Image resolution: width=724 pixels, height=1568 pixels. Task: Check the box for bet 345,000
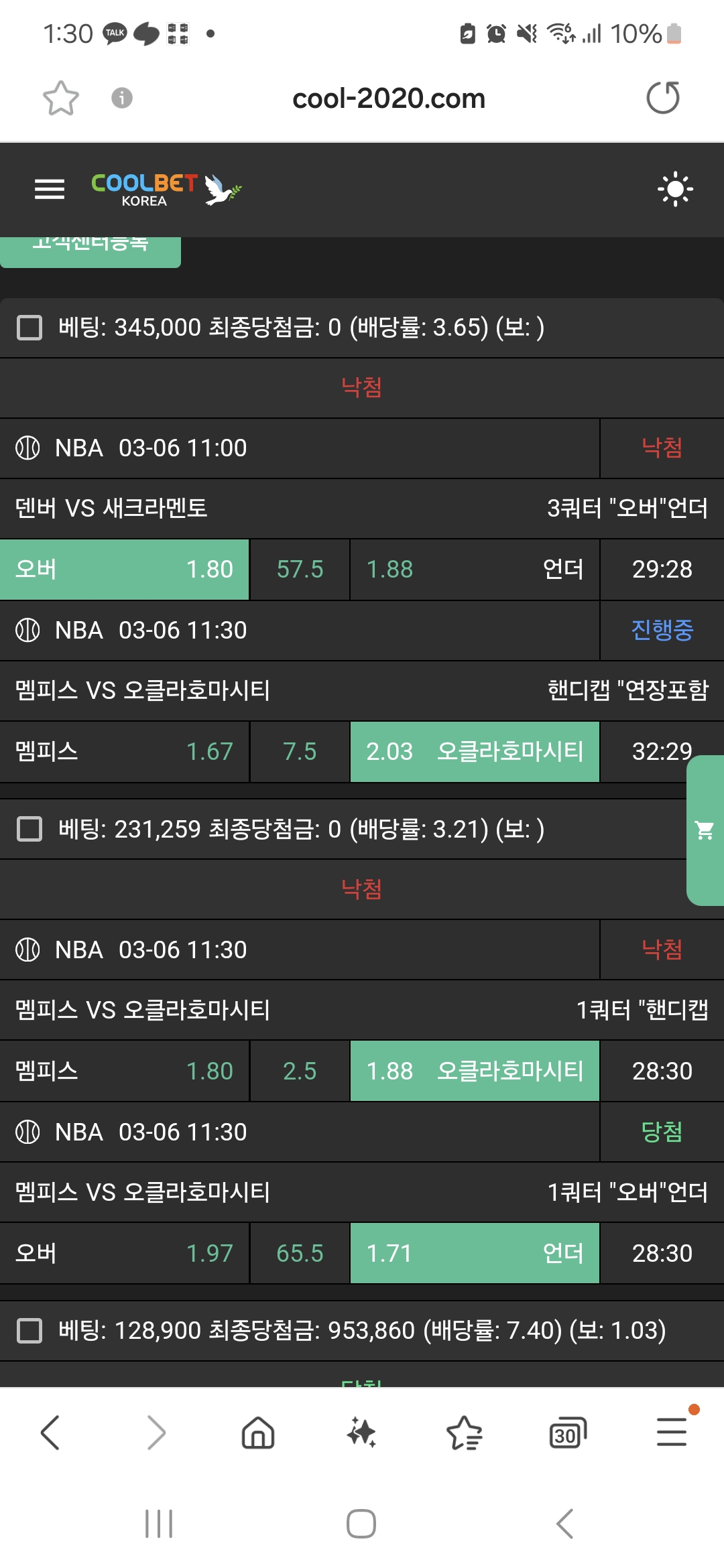29,328
